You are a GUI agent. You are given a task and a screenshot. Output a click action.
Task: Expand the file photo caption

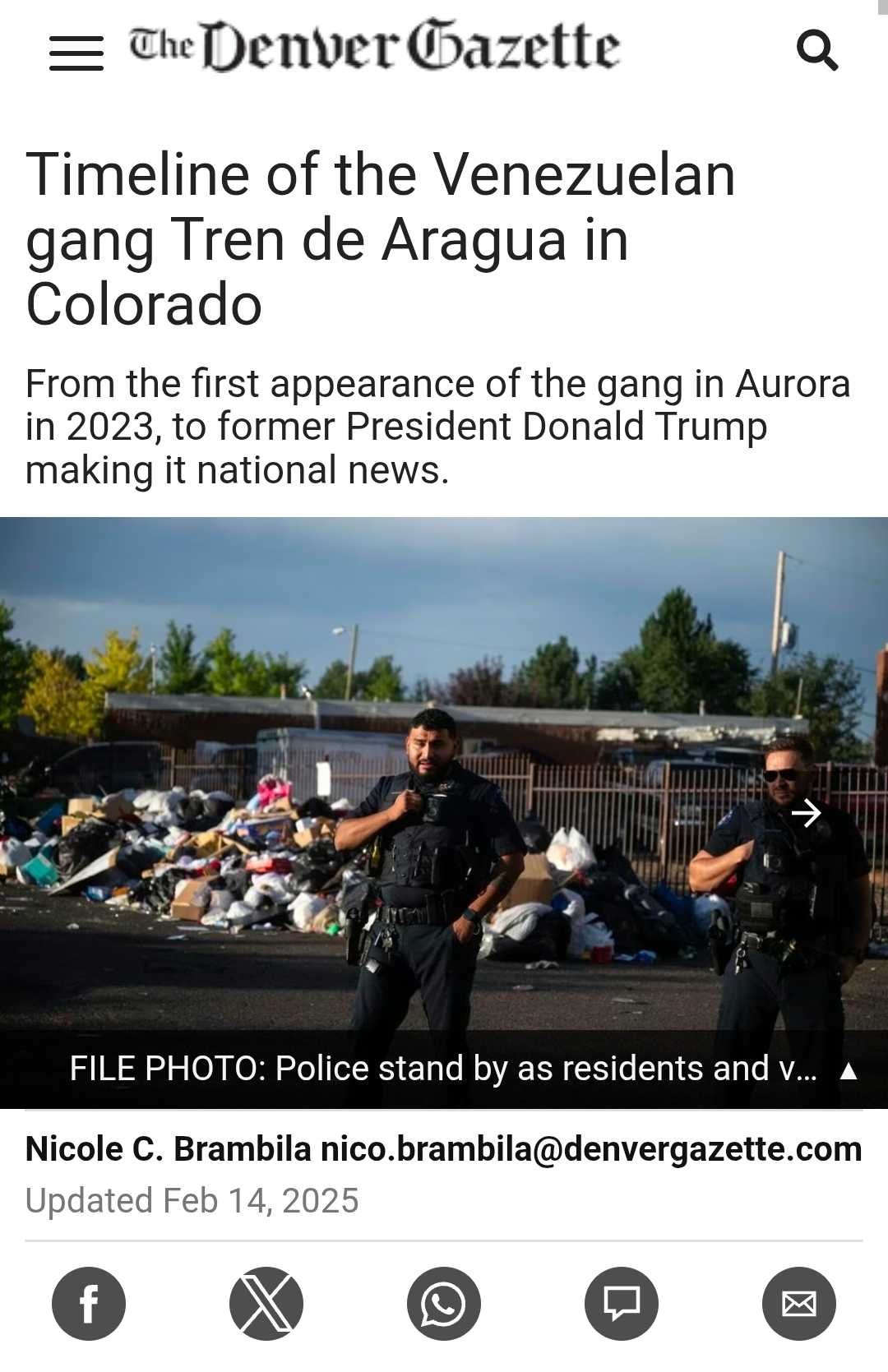849,1070
